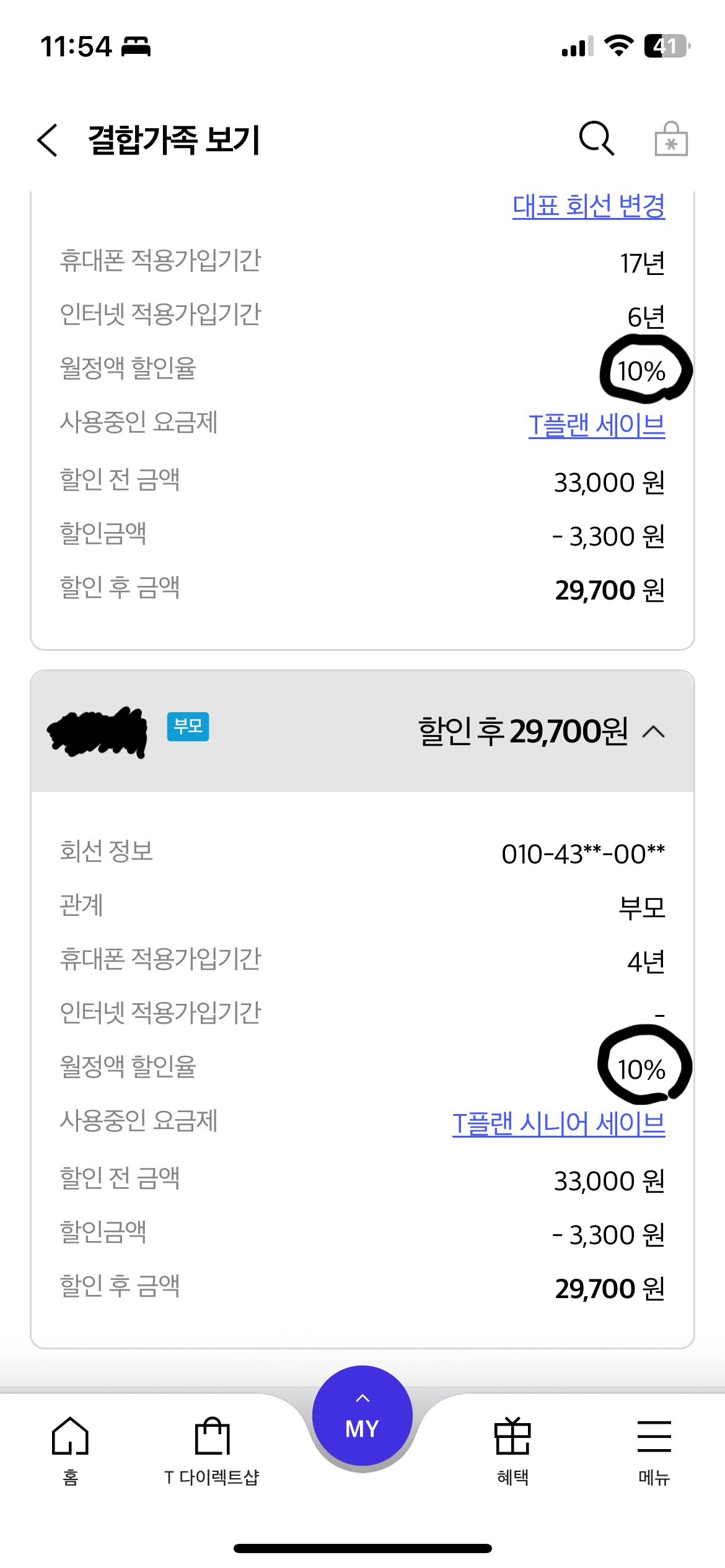This screenshot has width=725, height=1568.
Task: Collapse the 부모 member card
Action: (x=654, y=732)
